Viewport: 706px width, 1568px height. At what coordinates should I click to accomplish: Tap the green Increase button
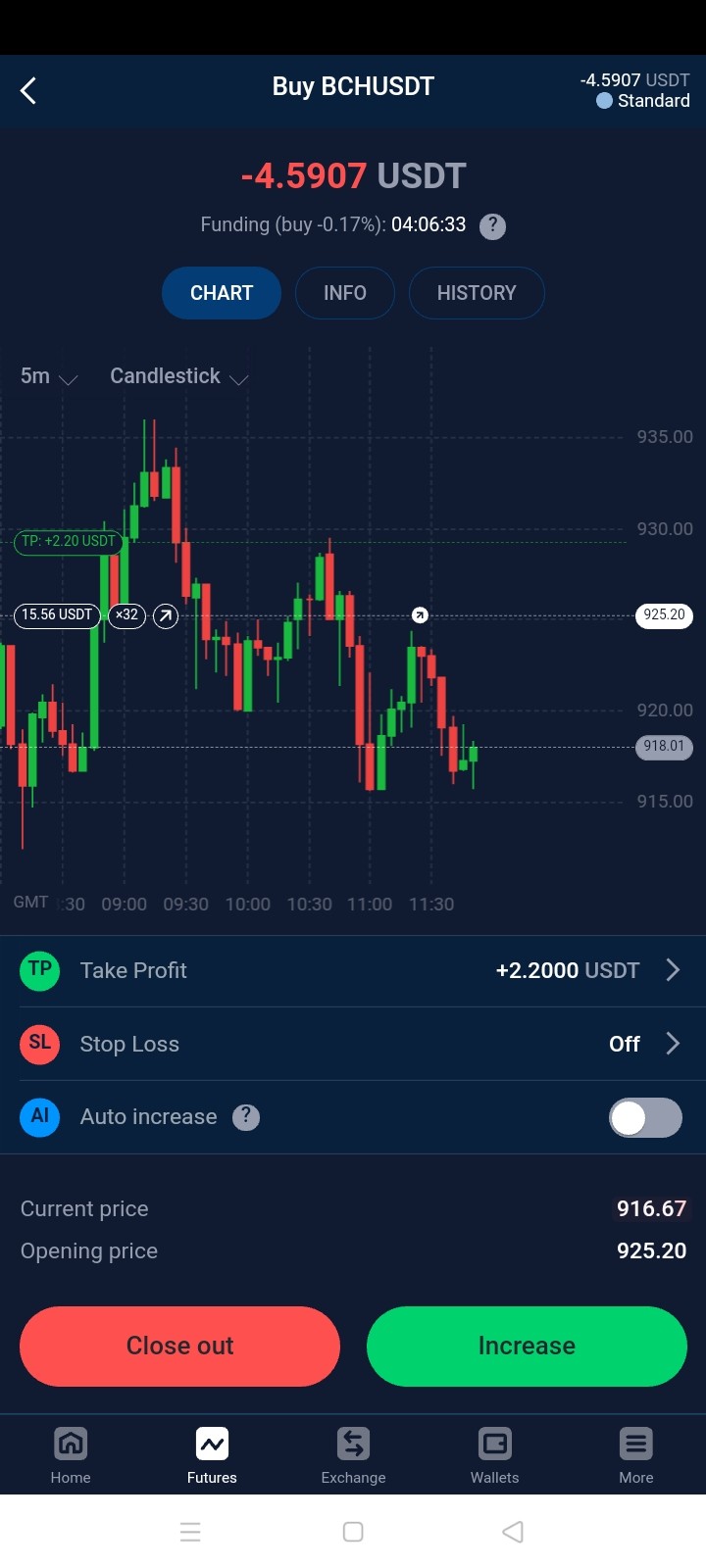pyautogui.click(x=527, y=1346)
